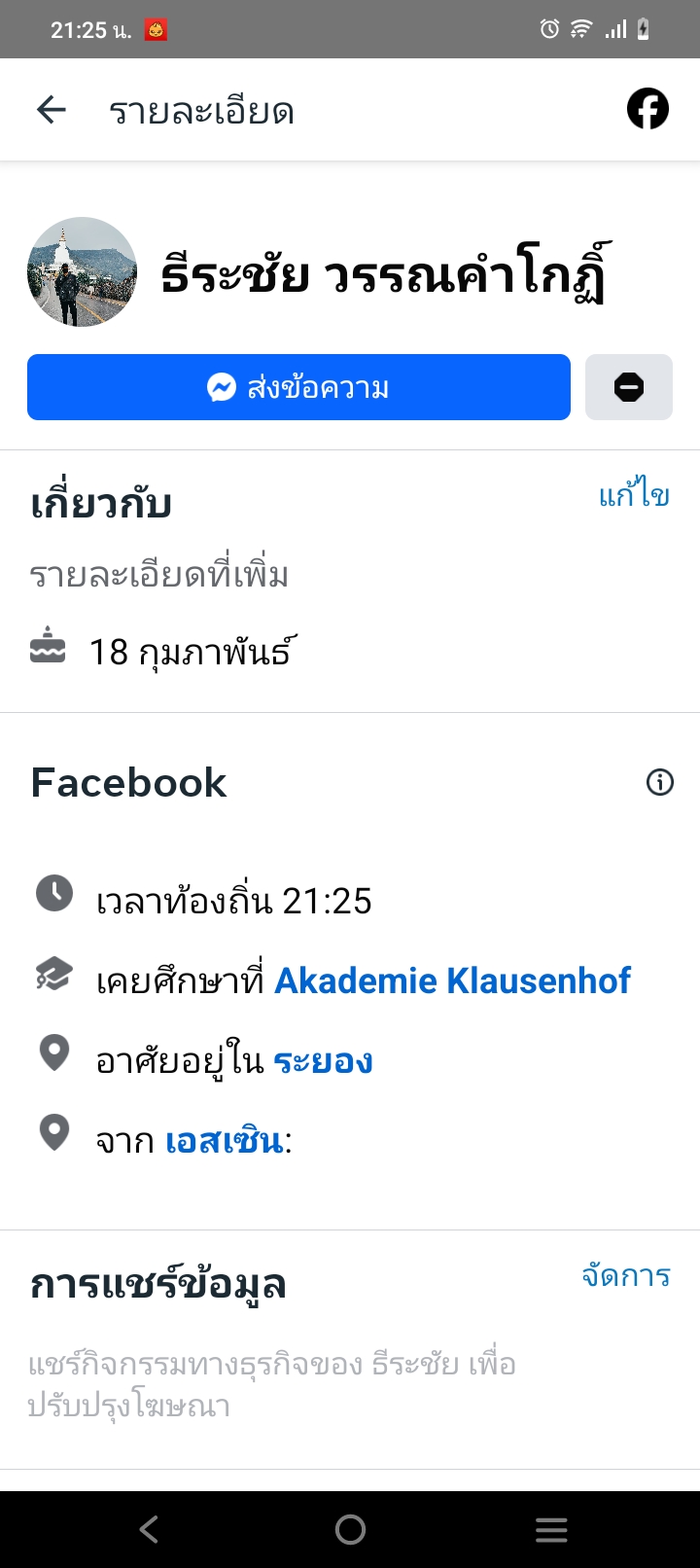This screenshot has width=700, height=1568.
Task: Tap the system home button
Action: (350, 1529)
